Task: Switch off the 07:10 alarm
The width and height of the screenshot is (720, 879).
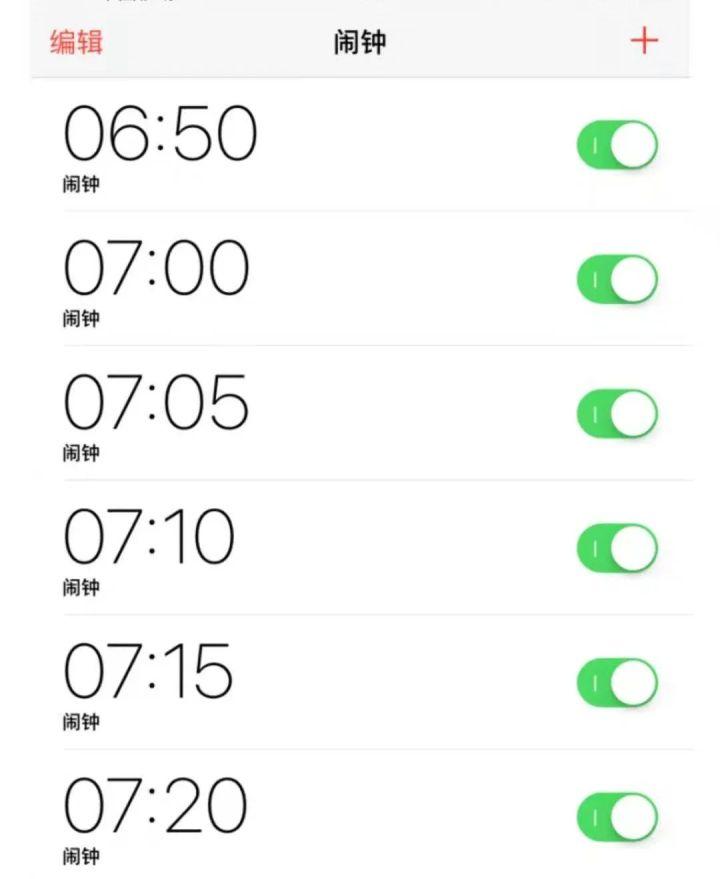Action: pyautogui.click(x=617, y=548)
